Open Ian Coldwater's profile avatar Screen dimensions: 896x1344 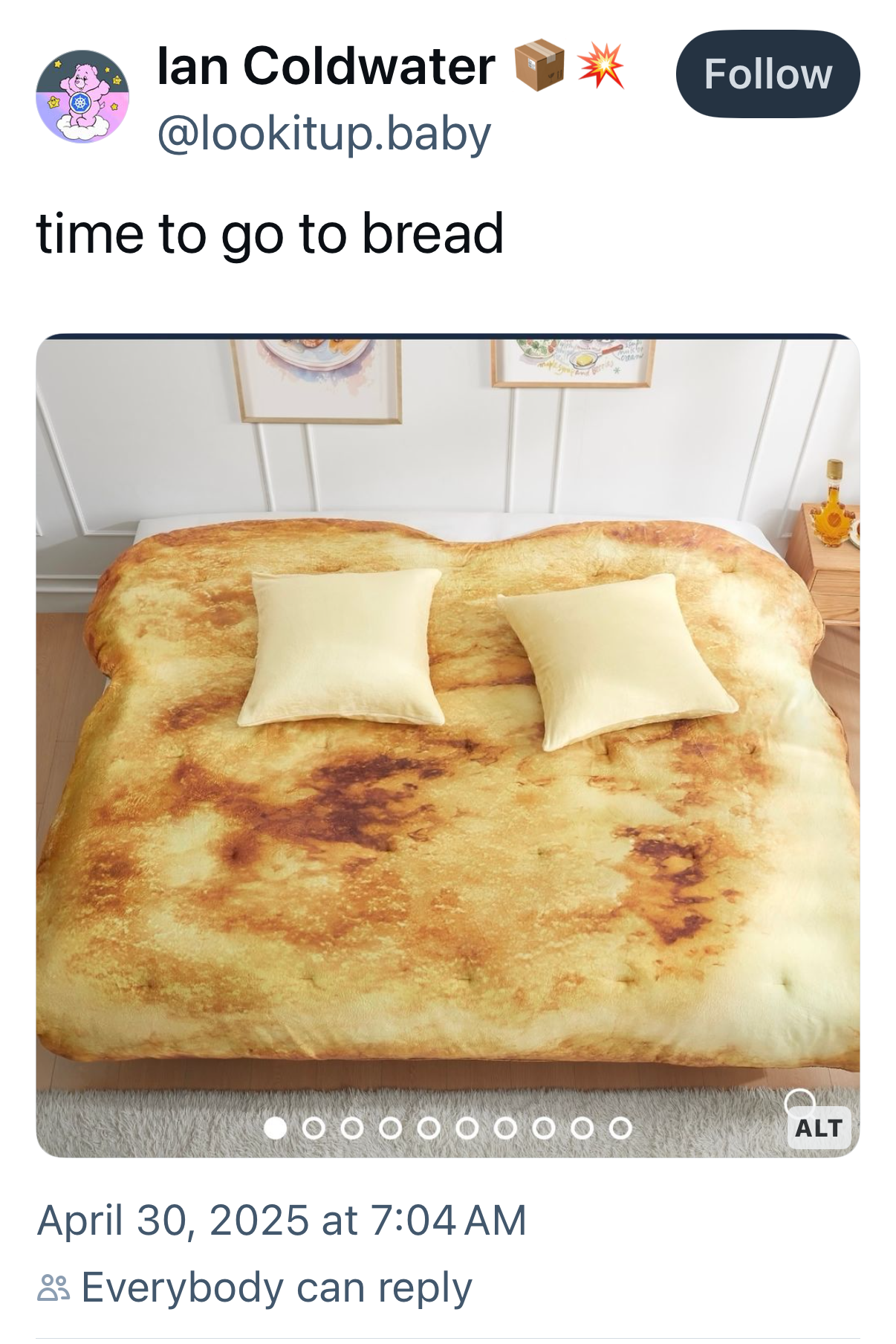pyautogui.click(x=82, y=97)
